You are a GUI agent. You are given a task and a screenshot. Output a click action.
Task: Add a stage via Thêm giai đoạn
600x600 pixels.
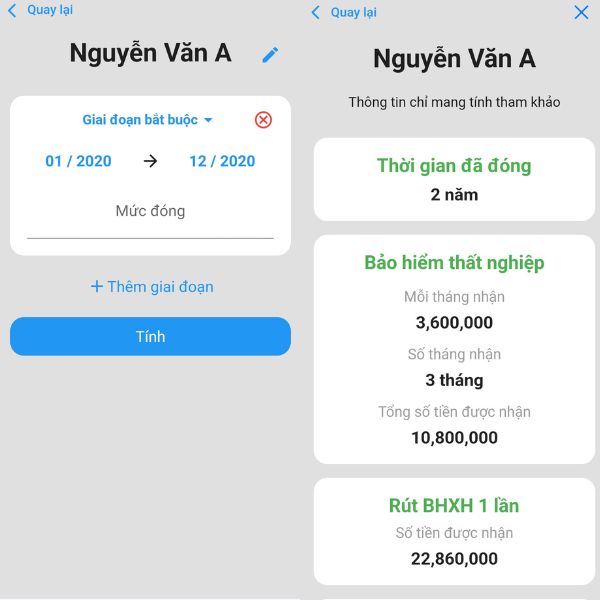(151, 287)
